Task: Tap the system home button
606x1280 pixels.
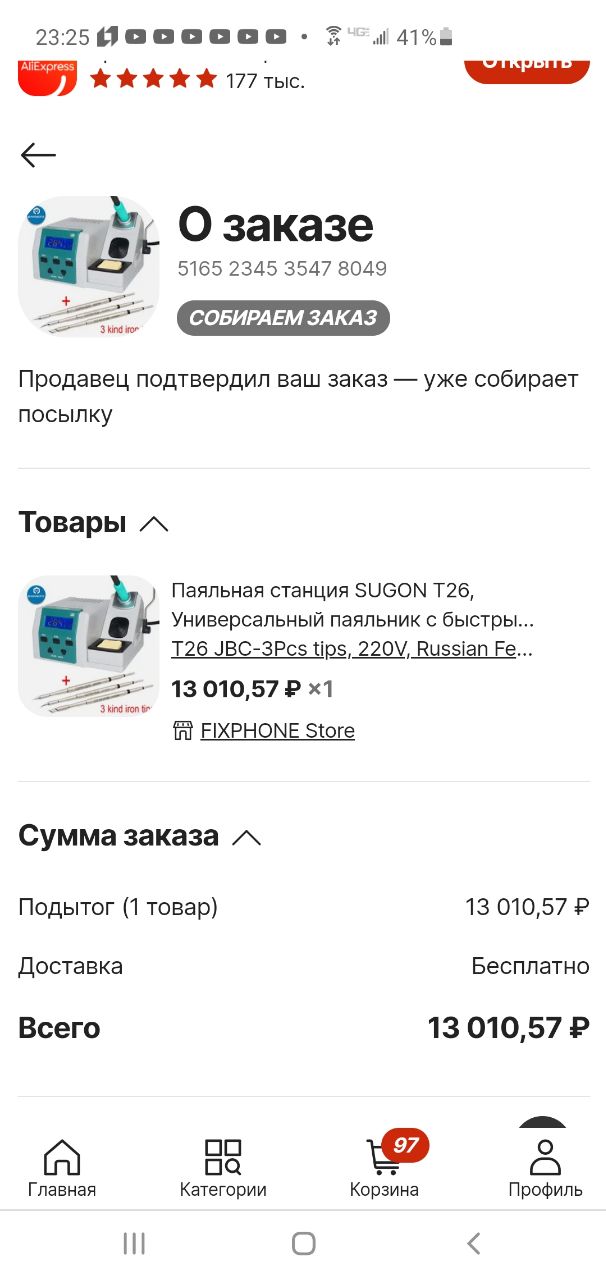Action: [304, 1243]
